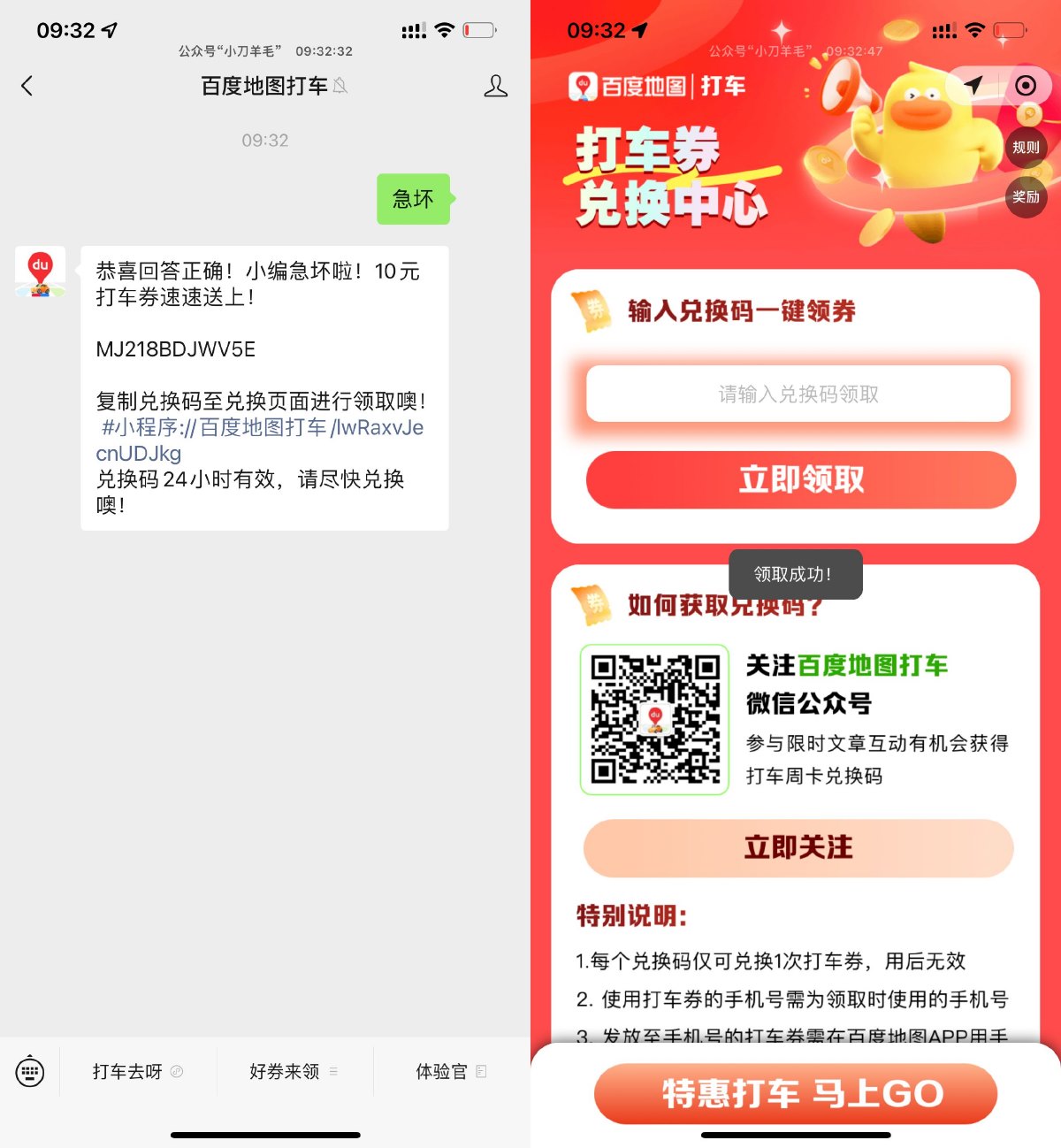Screen dimensions: 1061x1148
Task: Tap the location arrow in the capsule
Action: coord(973,86)
